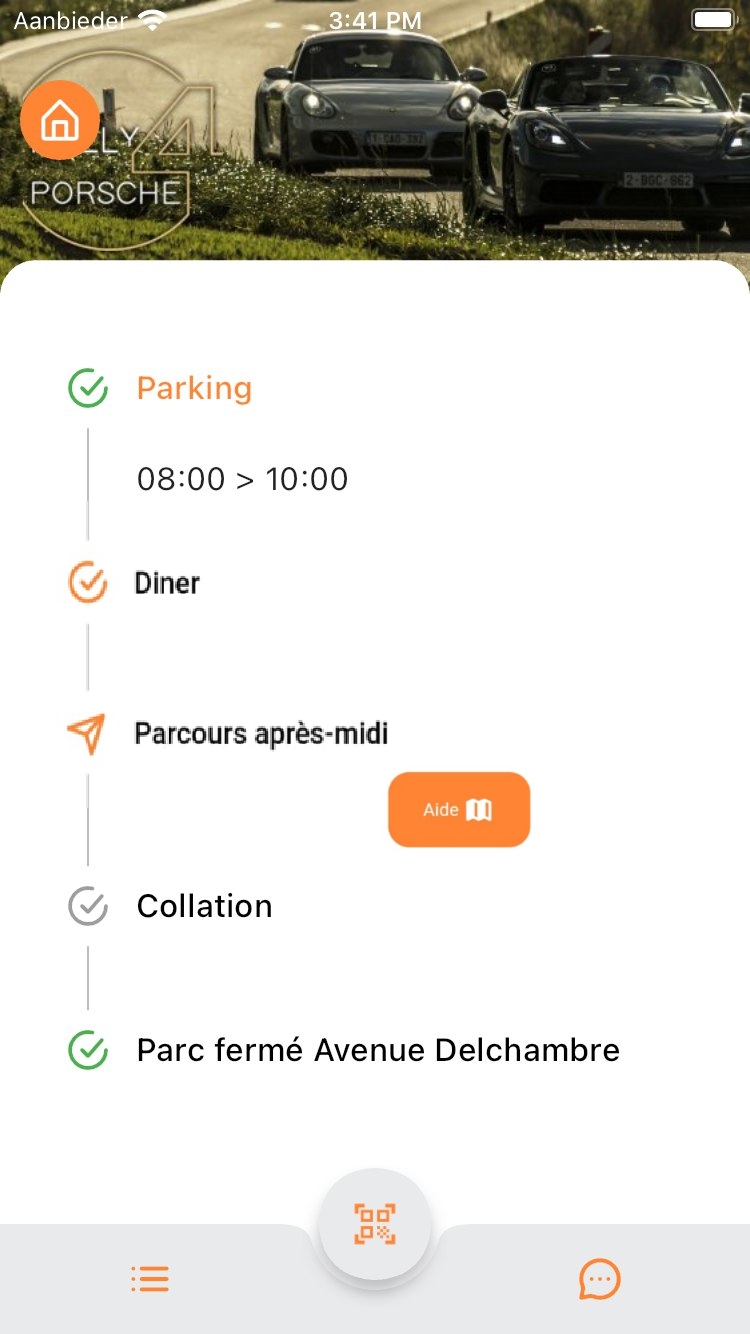Open the chat messages tab
Screen dimensions: 750x1334
click(x=600, y=1278)
